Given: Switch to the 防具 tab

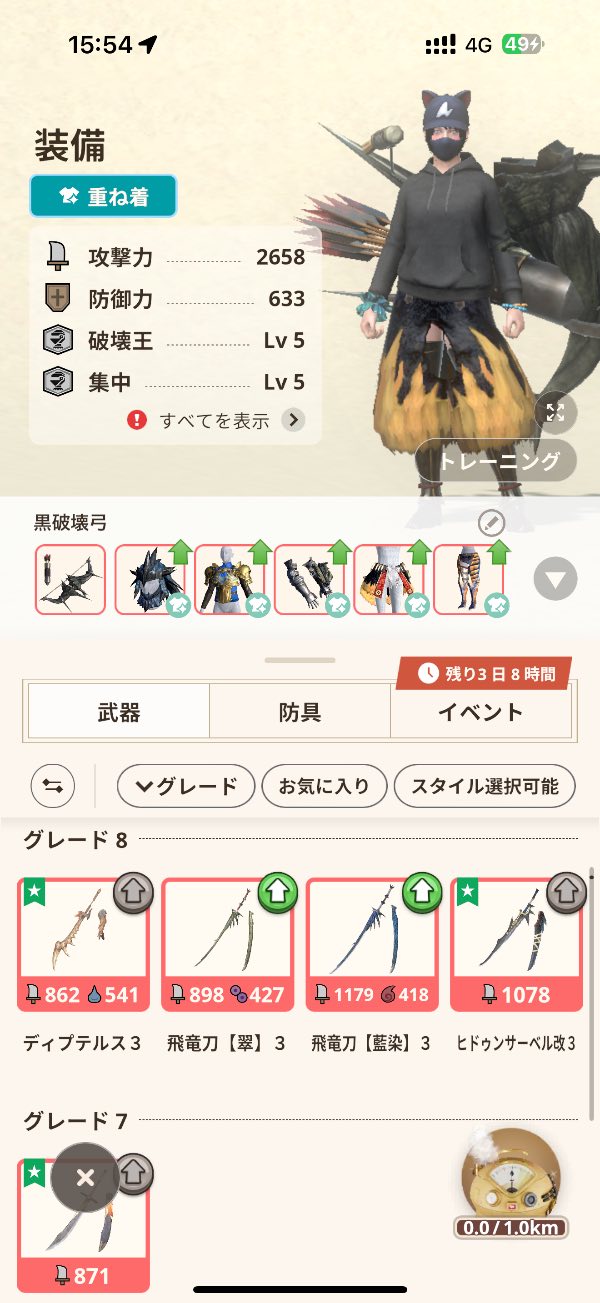Looking at the screenshot, I should click(299, 712).
